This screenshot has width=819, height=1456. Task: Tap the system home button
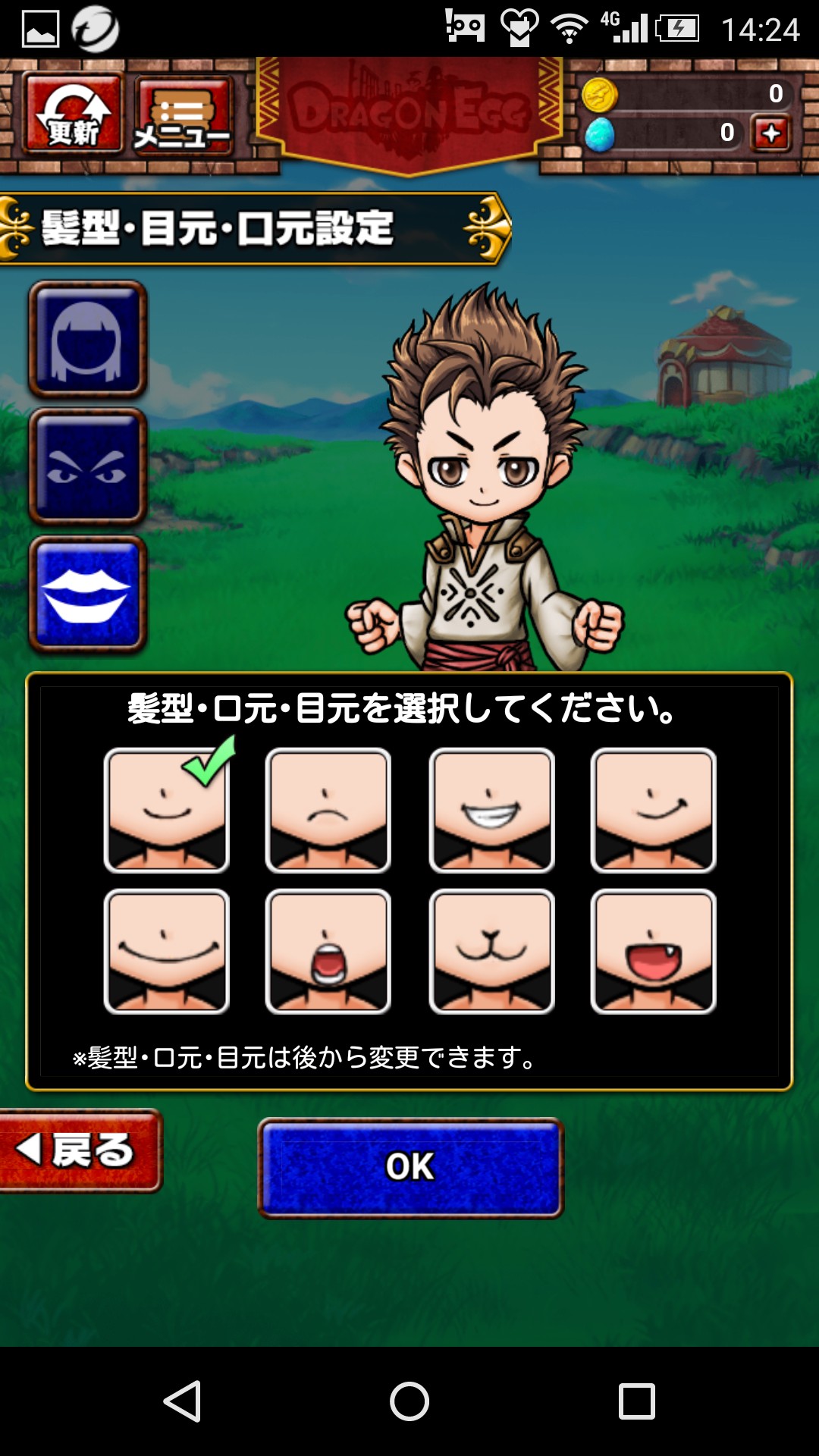[409, 1401]
